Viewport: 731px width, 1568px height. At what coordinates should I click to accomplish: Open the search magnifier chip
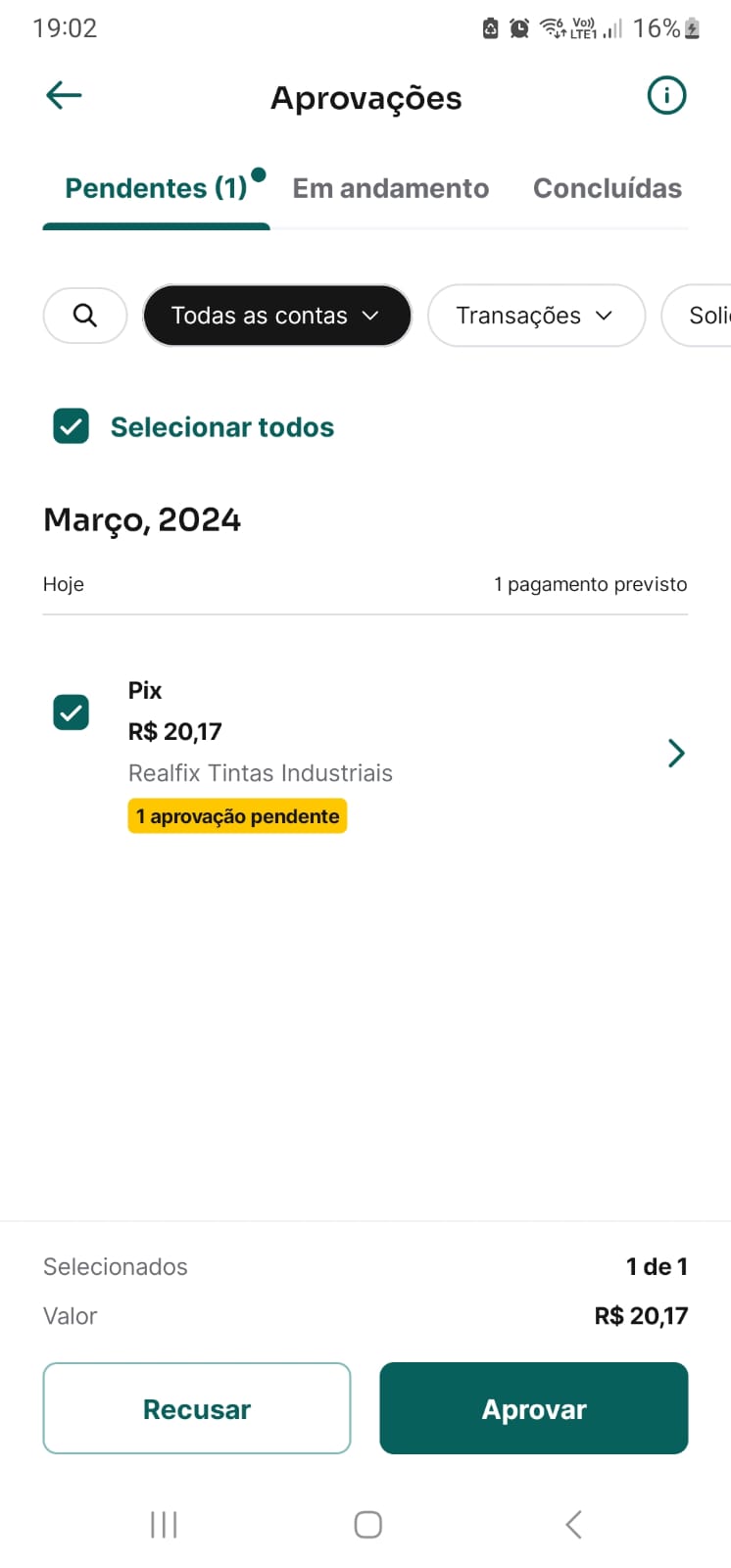click(x=85, y=316)
